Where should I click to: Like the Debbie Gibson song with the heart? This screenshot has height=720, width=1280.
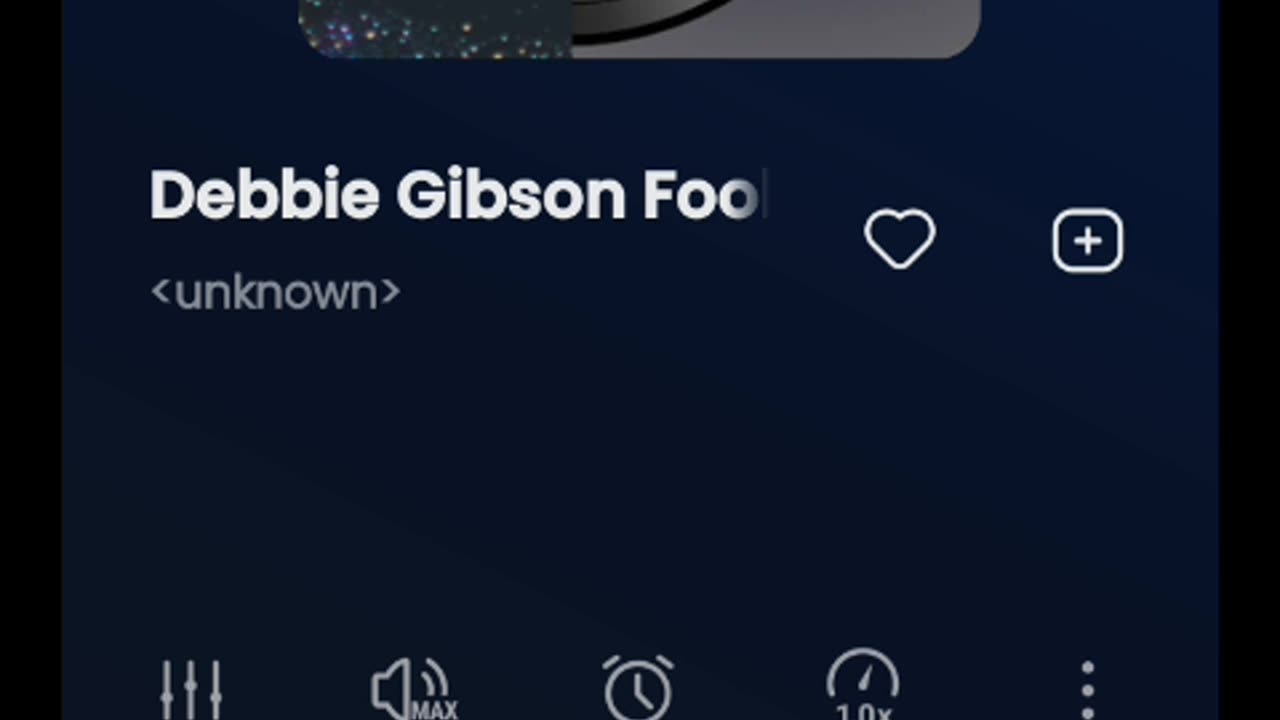click(899, 240)
